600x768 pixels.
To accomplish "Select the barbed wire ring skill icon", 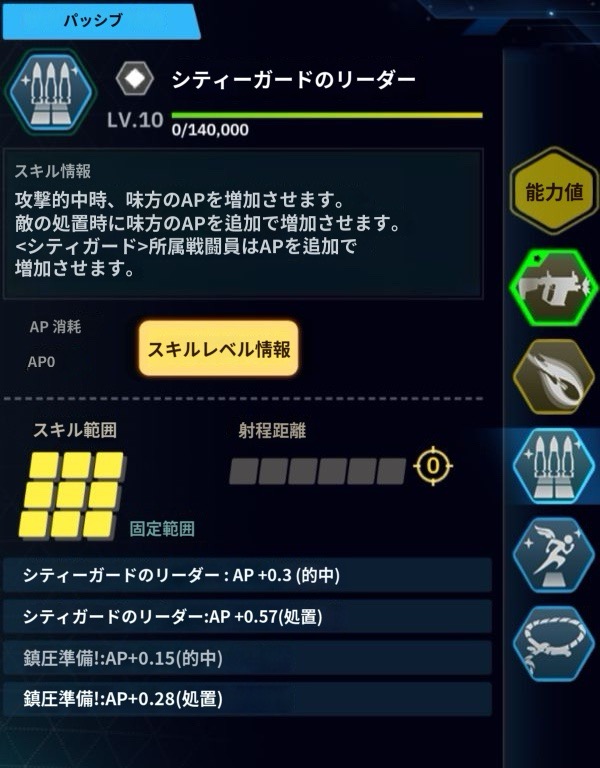I will pos(547,641).
